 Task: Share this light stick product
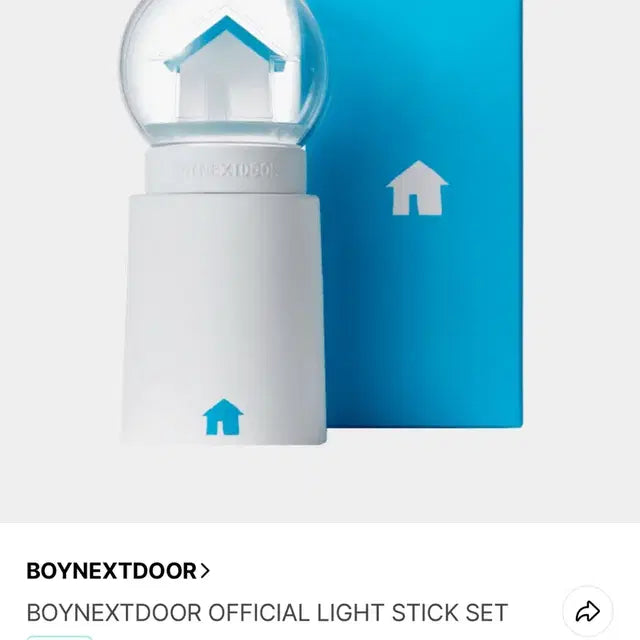click(x=588, y=611)
